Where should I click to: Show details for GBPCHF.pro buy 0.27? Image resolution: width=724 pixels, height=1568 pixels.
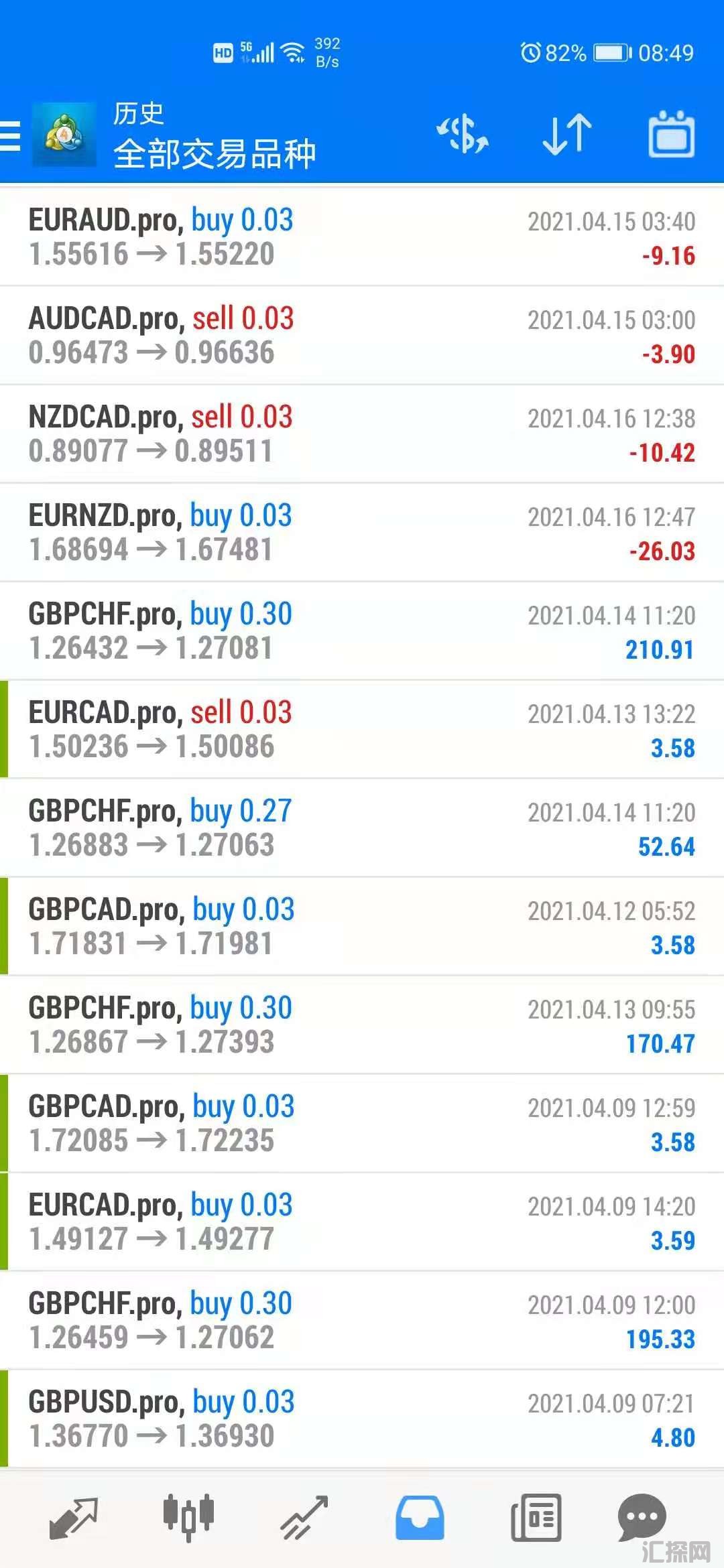tap(362, 828)
